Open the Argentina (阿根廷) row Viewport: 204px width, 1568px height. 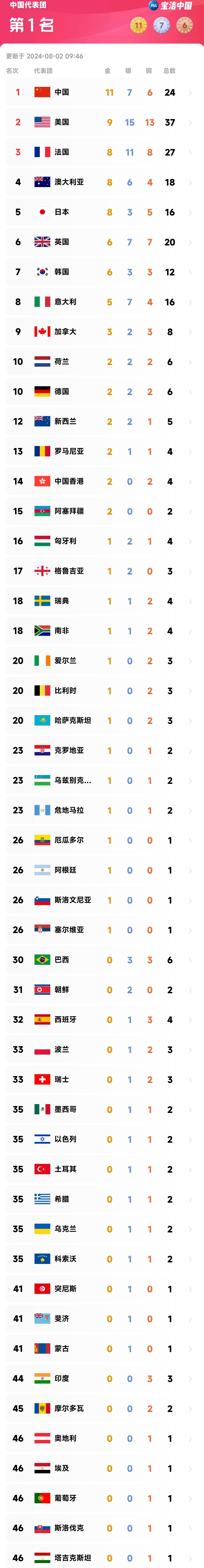pyautogui.click(x=102, y=870)
